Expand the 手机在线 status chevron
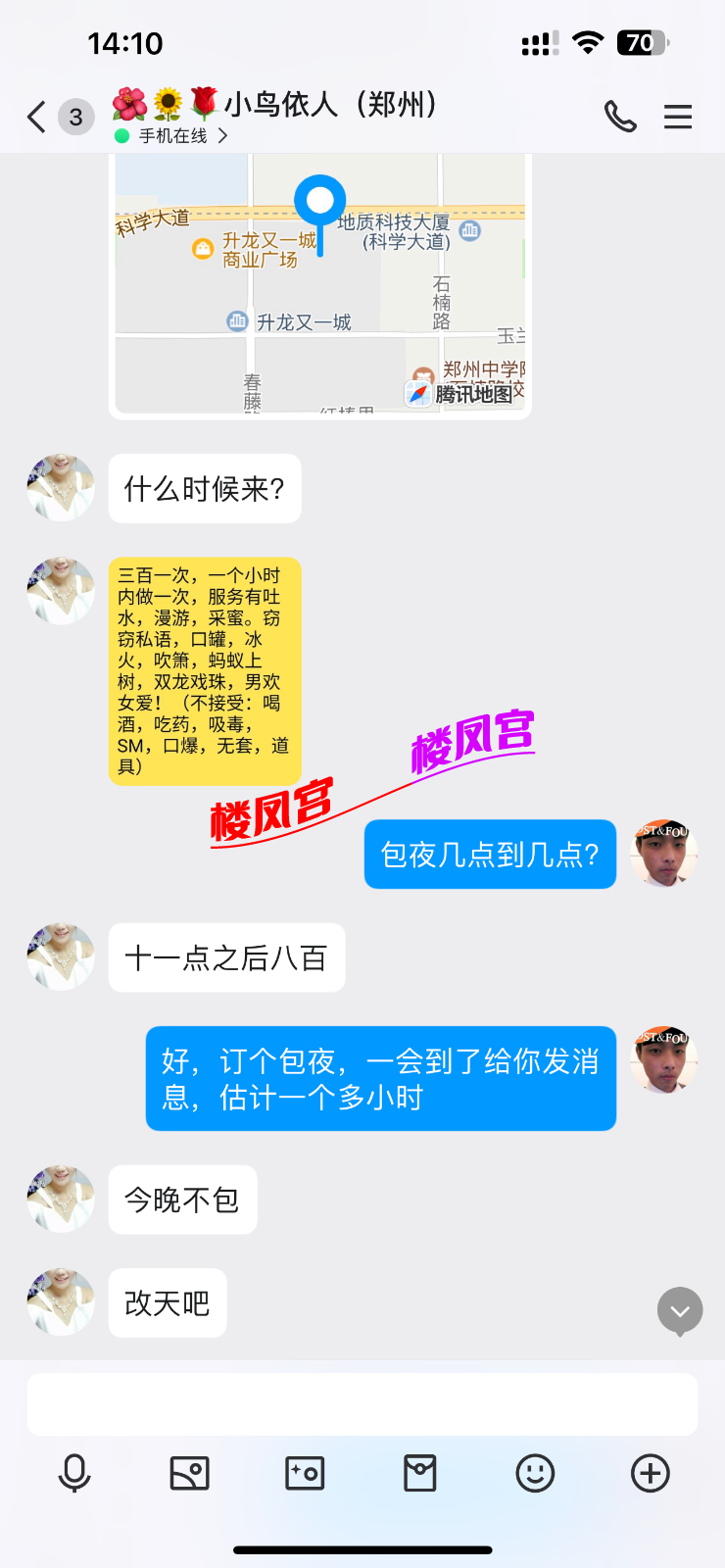This screenshot has width=725, height=1568. (x=220, y=136)
